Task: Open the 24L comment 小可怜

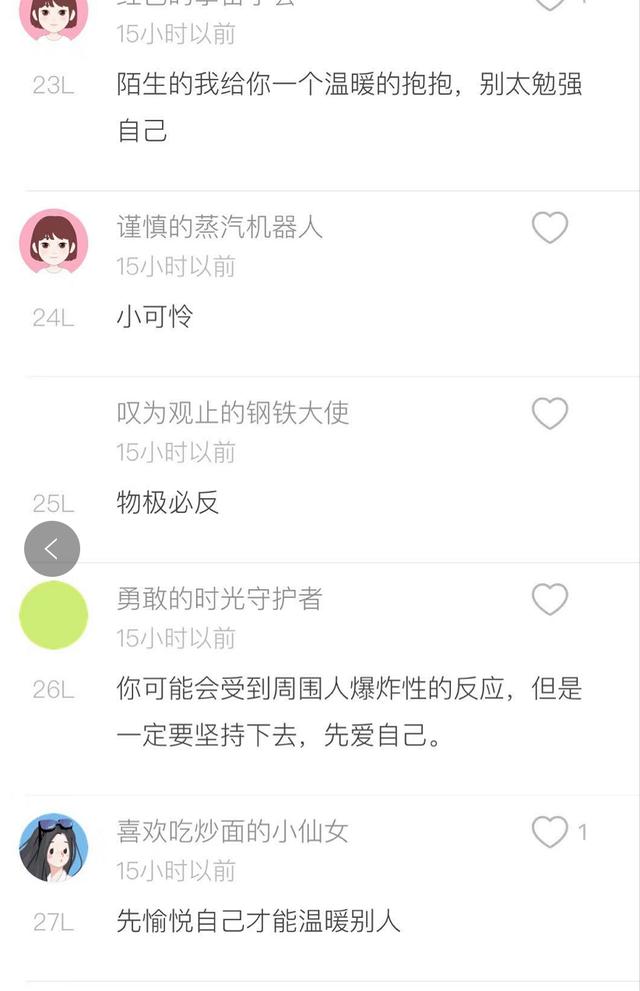Action: [155, 317]
